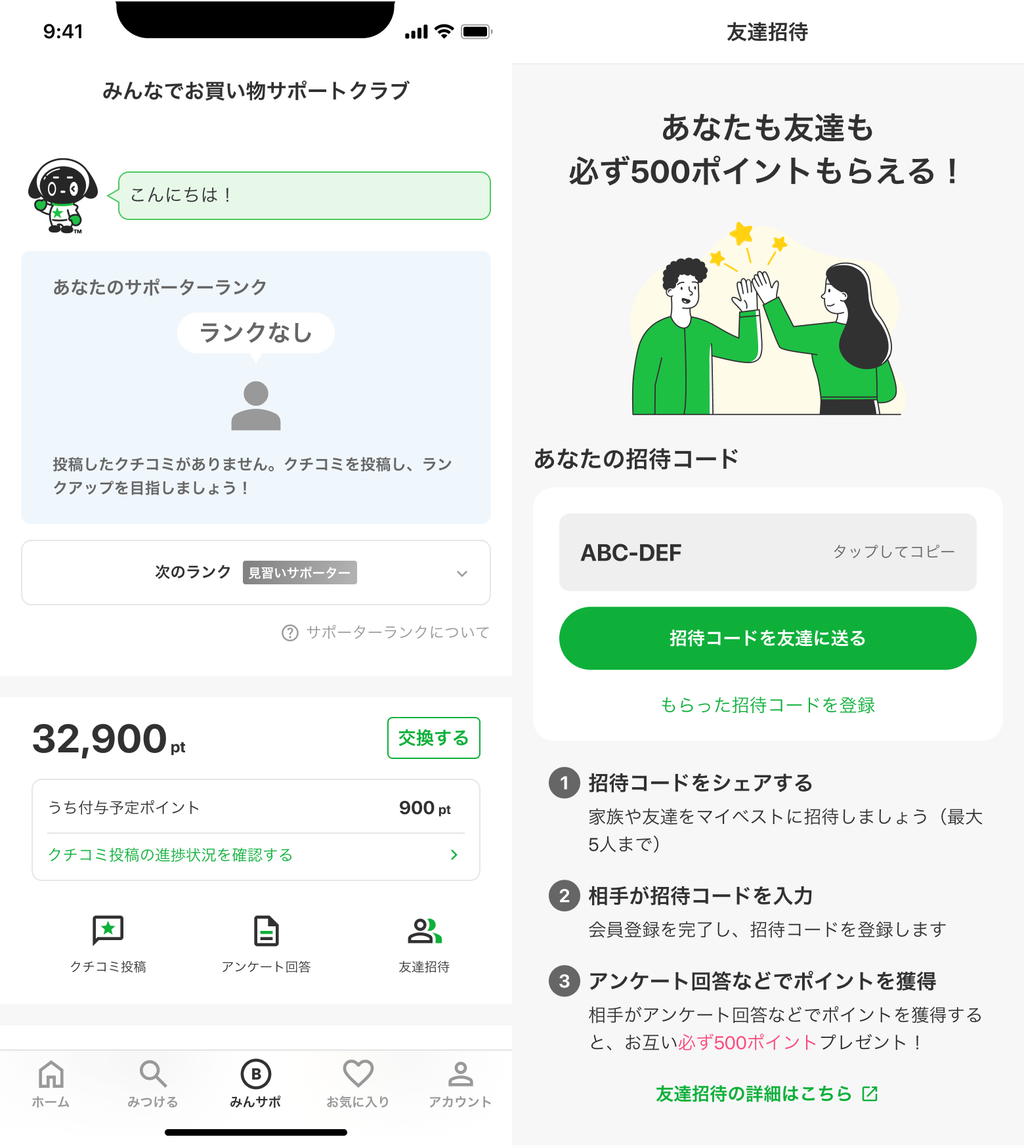This screenshot has width=1024, height=1147.
Task: Switch to the みつける tab
Action: tap(153, 1085)
